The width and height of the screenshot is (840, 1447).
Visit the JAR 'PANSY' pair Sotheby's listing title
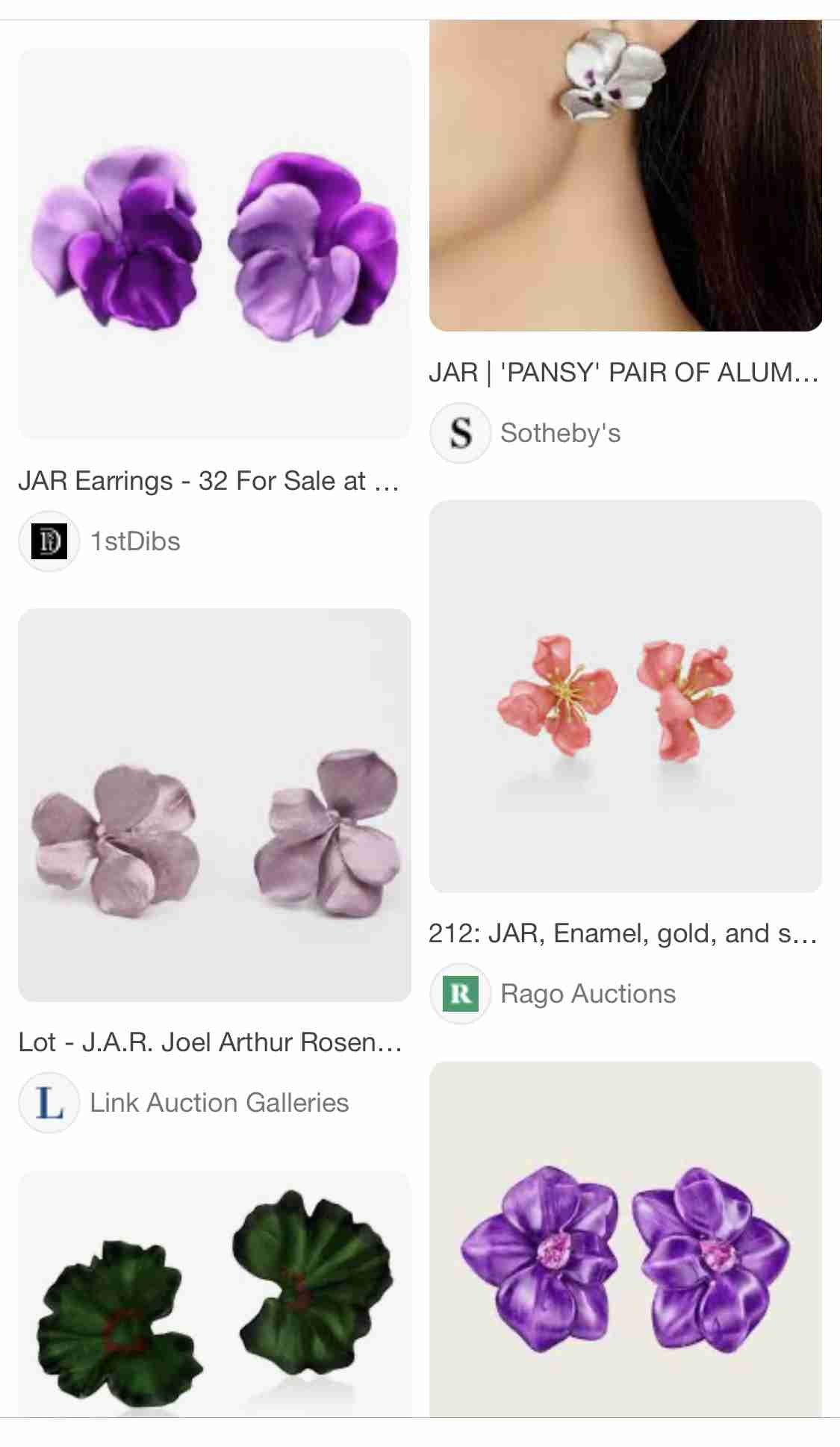click(x=624, y=372)
